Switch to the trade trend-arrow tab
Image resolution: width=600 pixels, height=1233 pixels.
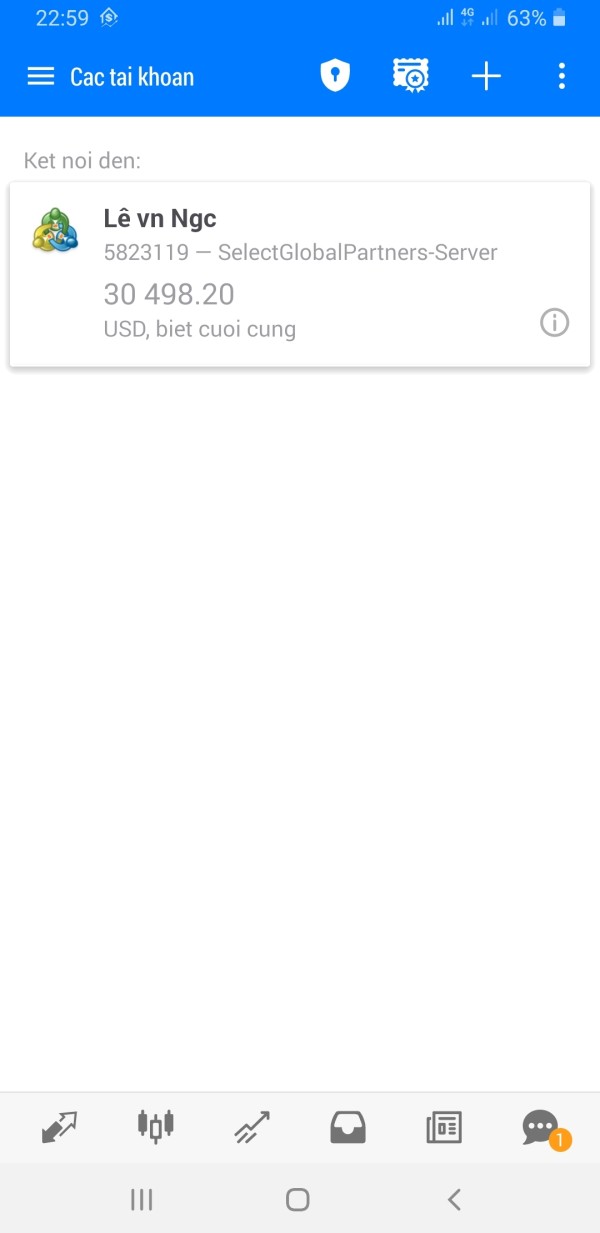coord(252,1128)
